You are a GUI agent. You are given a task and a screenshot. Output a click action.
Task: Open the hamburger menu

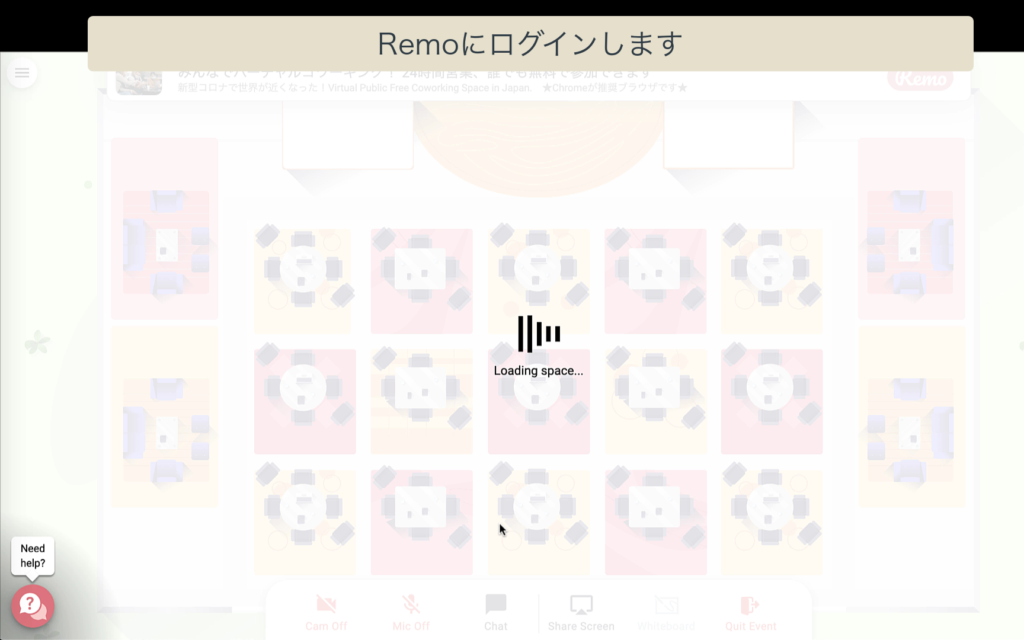point(22,72)
